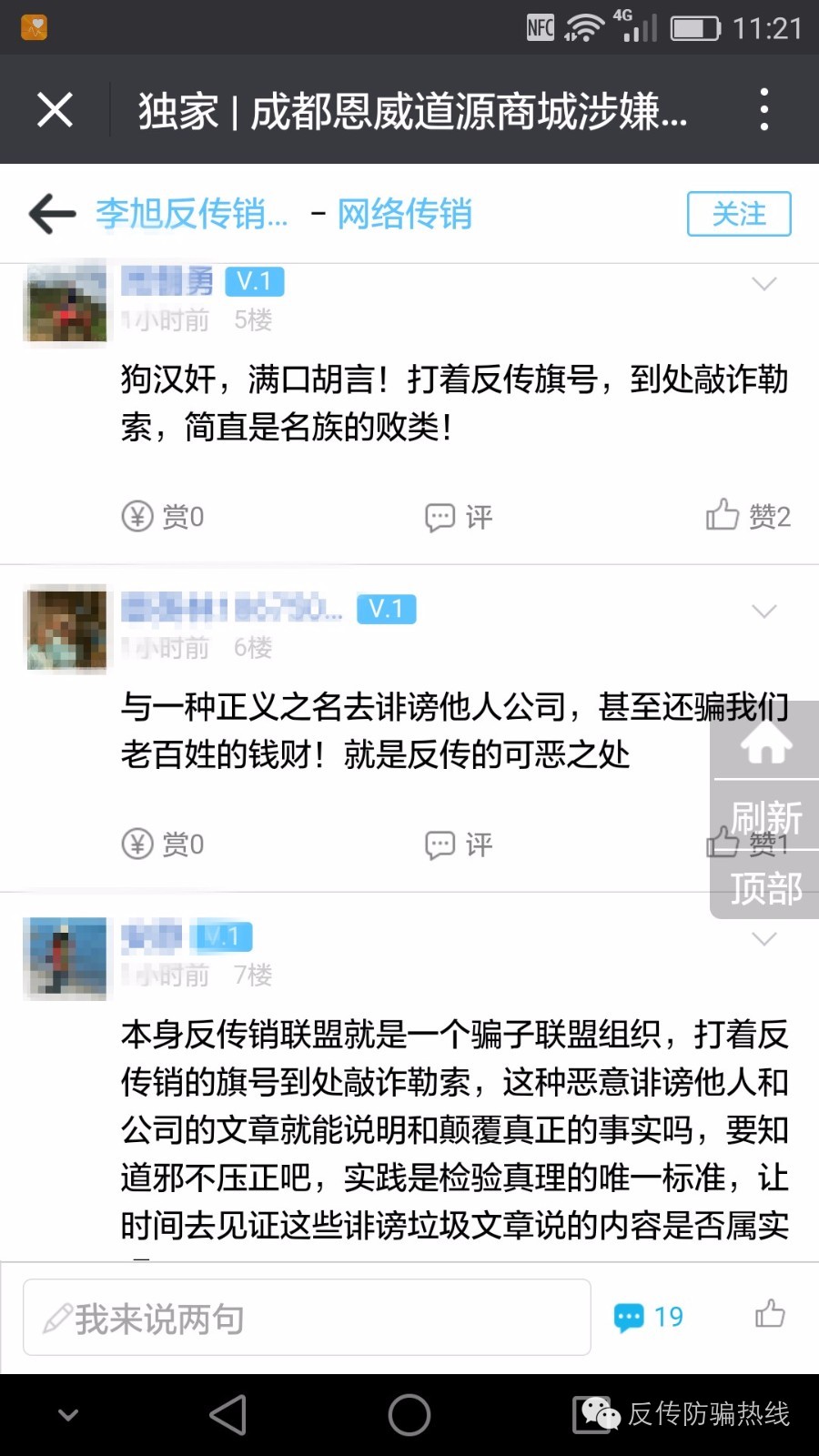Go back using the arrow icon
The image size is (819, 1456).
[52, 214]
